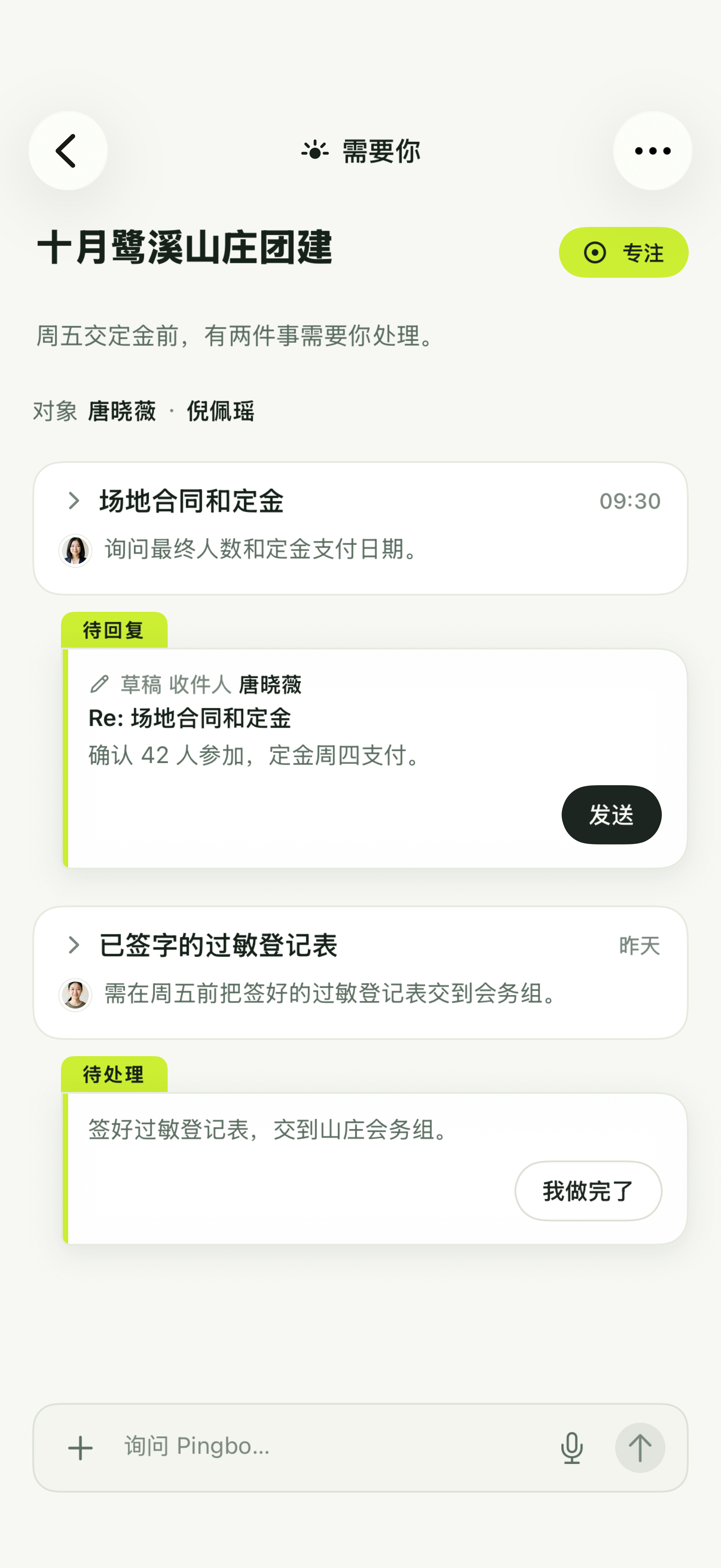Expand the 场地合同和定金 thread

tap(360, 528)
